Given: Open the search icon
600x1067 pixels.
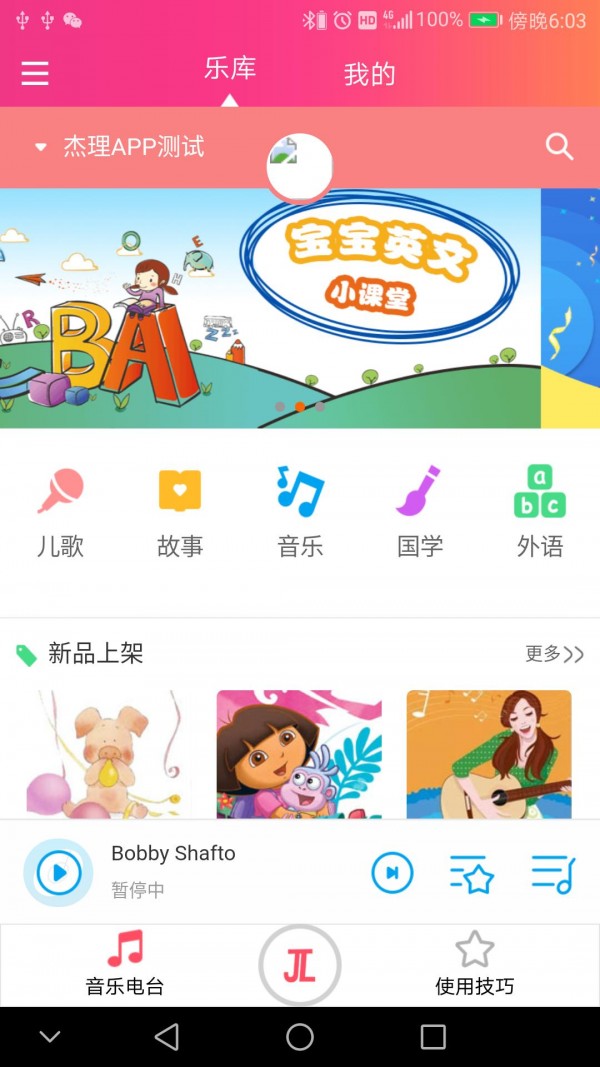Looking at the screenshot, I should [x=559, y=147].
